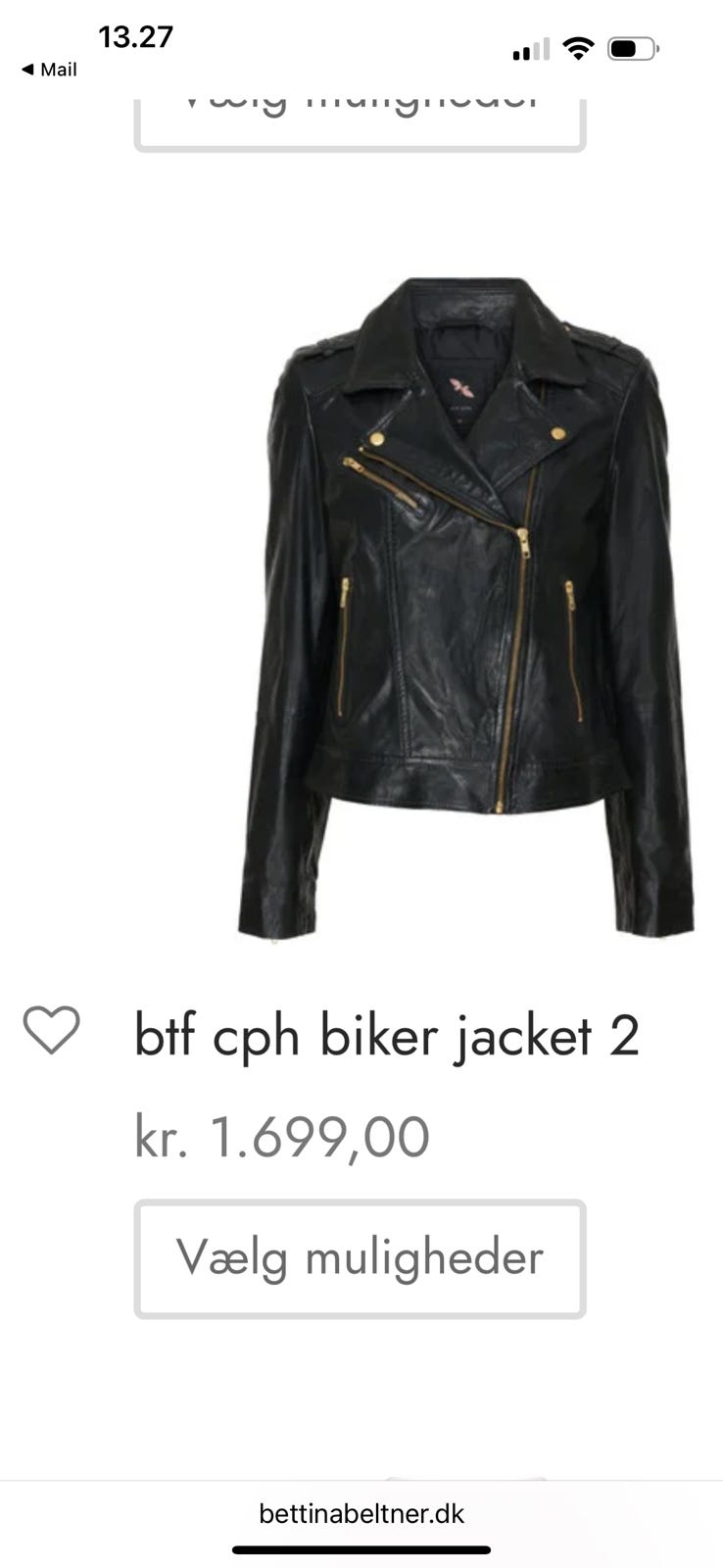
Task: Tap the partially visible Vælg muligheder button at top
Action: pyautogui.click(x=361, y=110)
